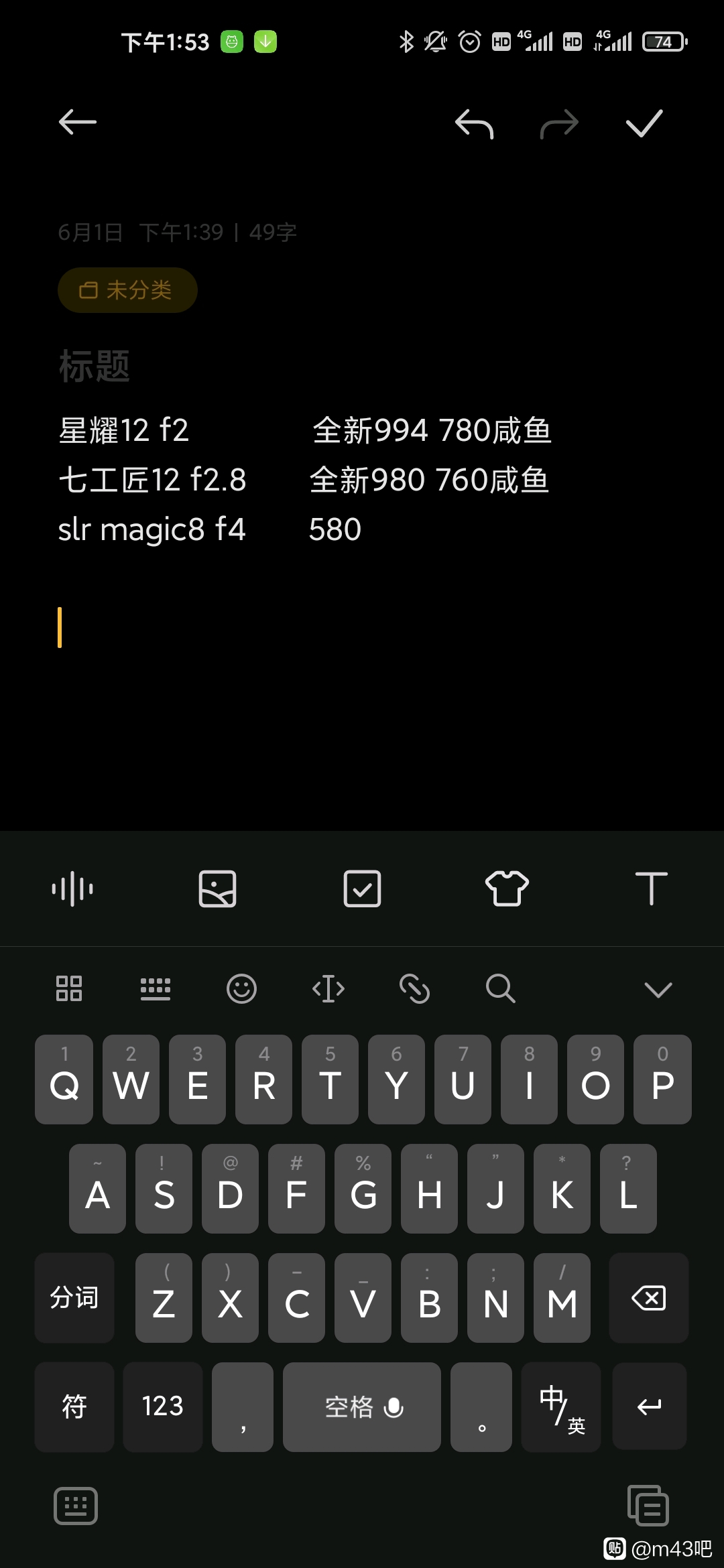The height and width of the screenshot is (1568, 724).
Task: Undo the last edit
Action: coord(474,124)
